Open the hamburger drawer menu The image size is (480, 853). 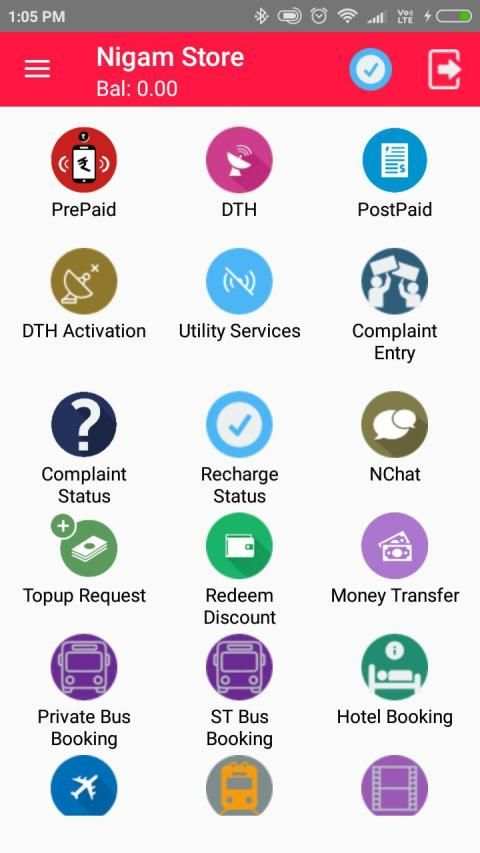tap(37, 69)
